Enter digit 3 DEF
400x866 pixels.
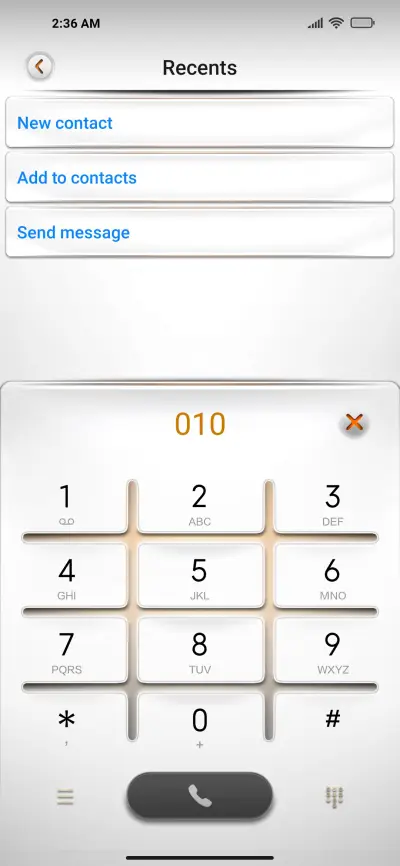pyautogui.click(x=332, y=504)
